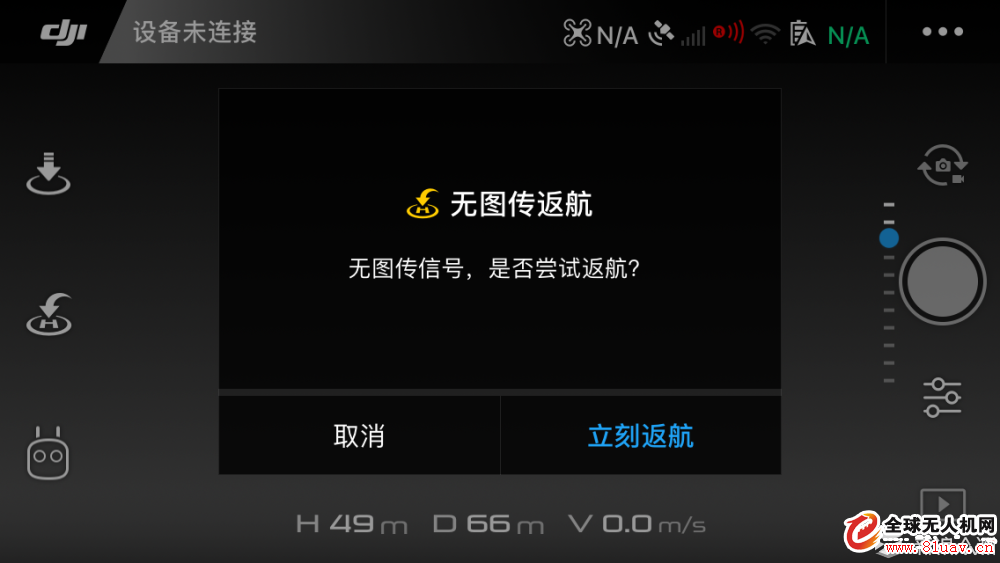Open the obstacle sensing status icon
The image size is (1000, 563).
pyautogui.click(x=728, y=33)
